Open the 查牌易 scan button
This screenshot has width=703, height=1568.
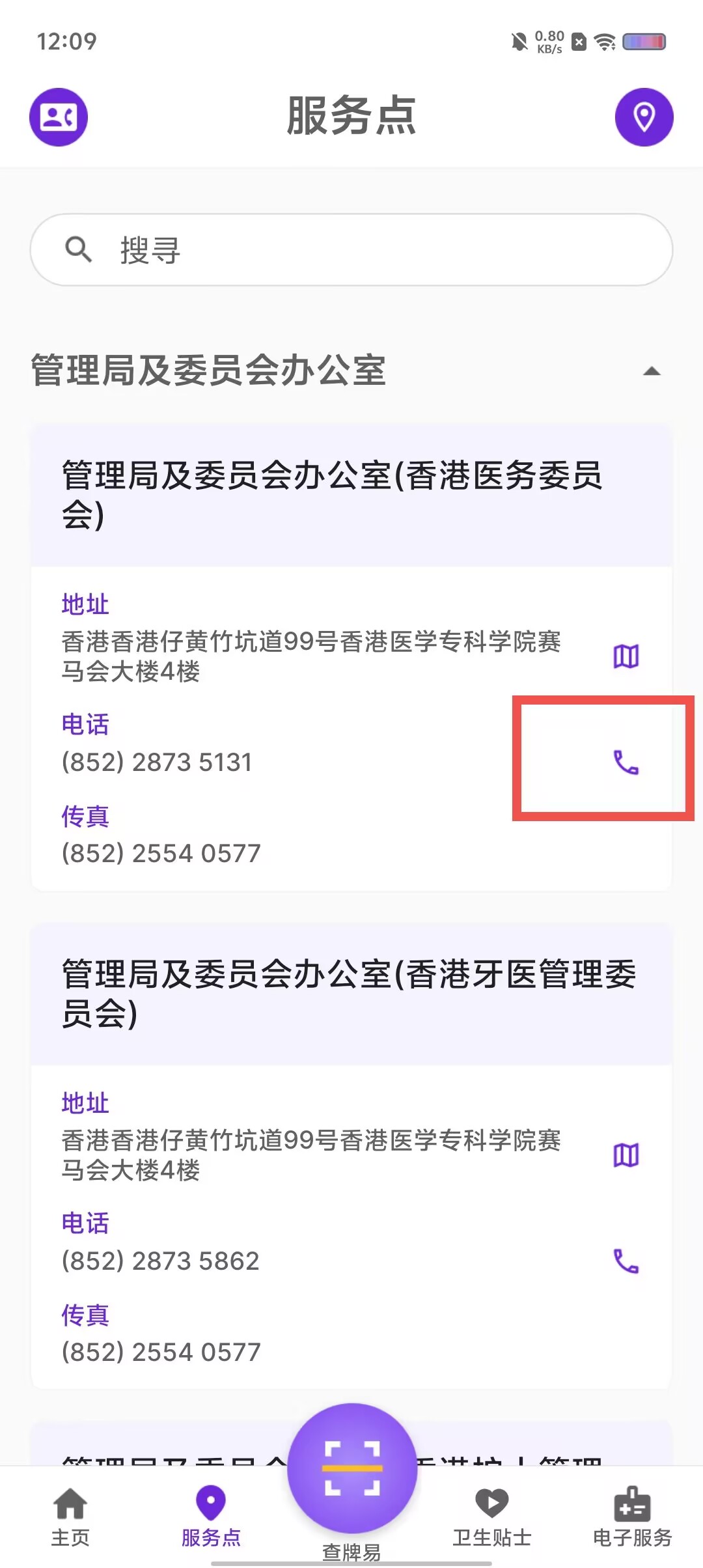tap(351, 1468)
